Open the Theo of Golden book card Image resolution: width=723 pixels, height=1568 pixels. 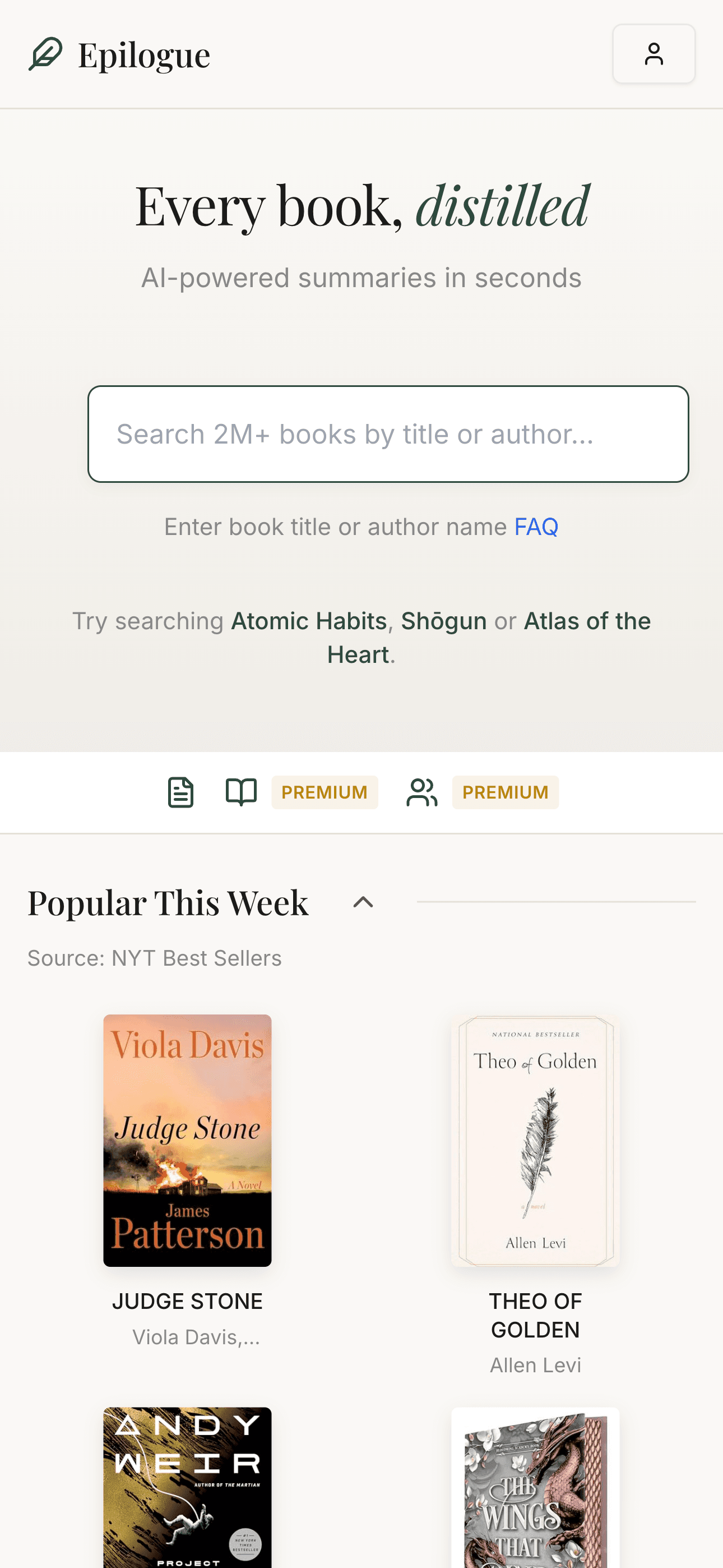tap(535, 1140)
